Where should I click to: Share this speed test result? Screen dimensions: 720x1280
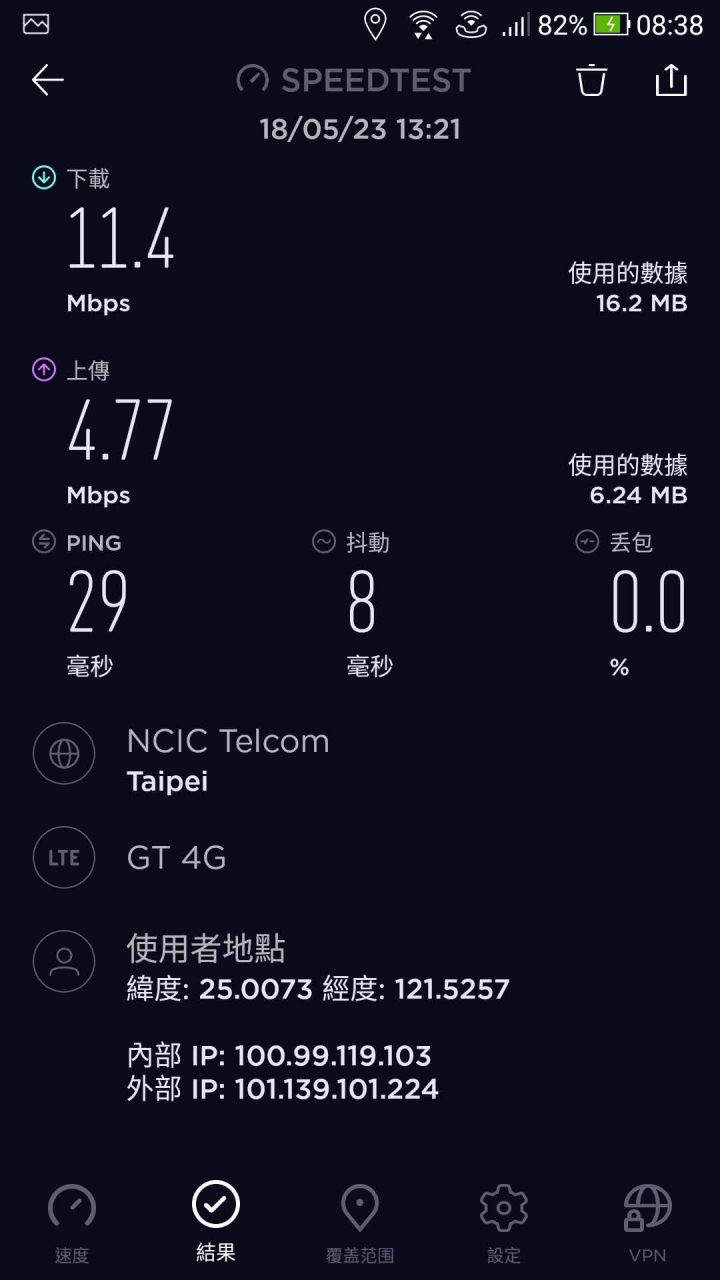point(671,80)
